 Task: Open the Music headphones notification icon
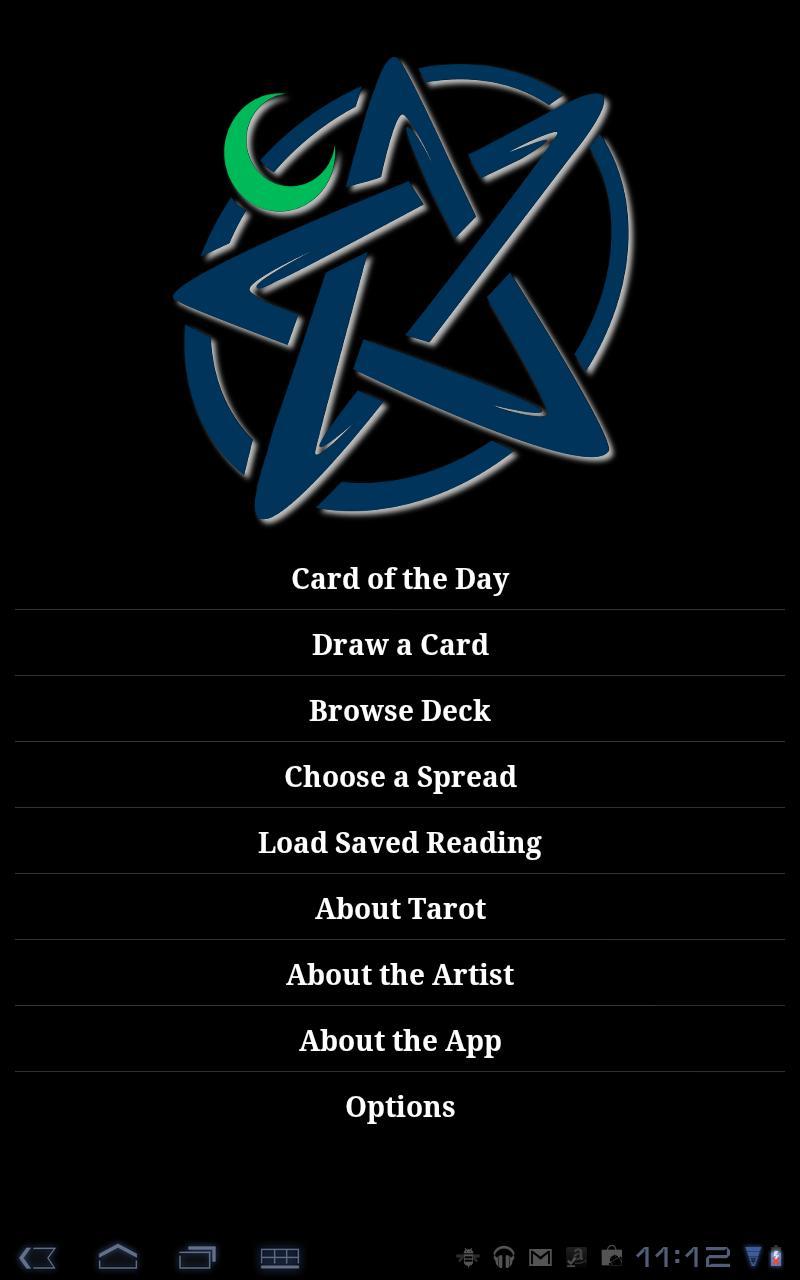pyautogui.click(x=503, y=1257)
